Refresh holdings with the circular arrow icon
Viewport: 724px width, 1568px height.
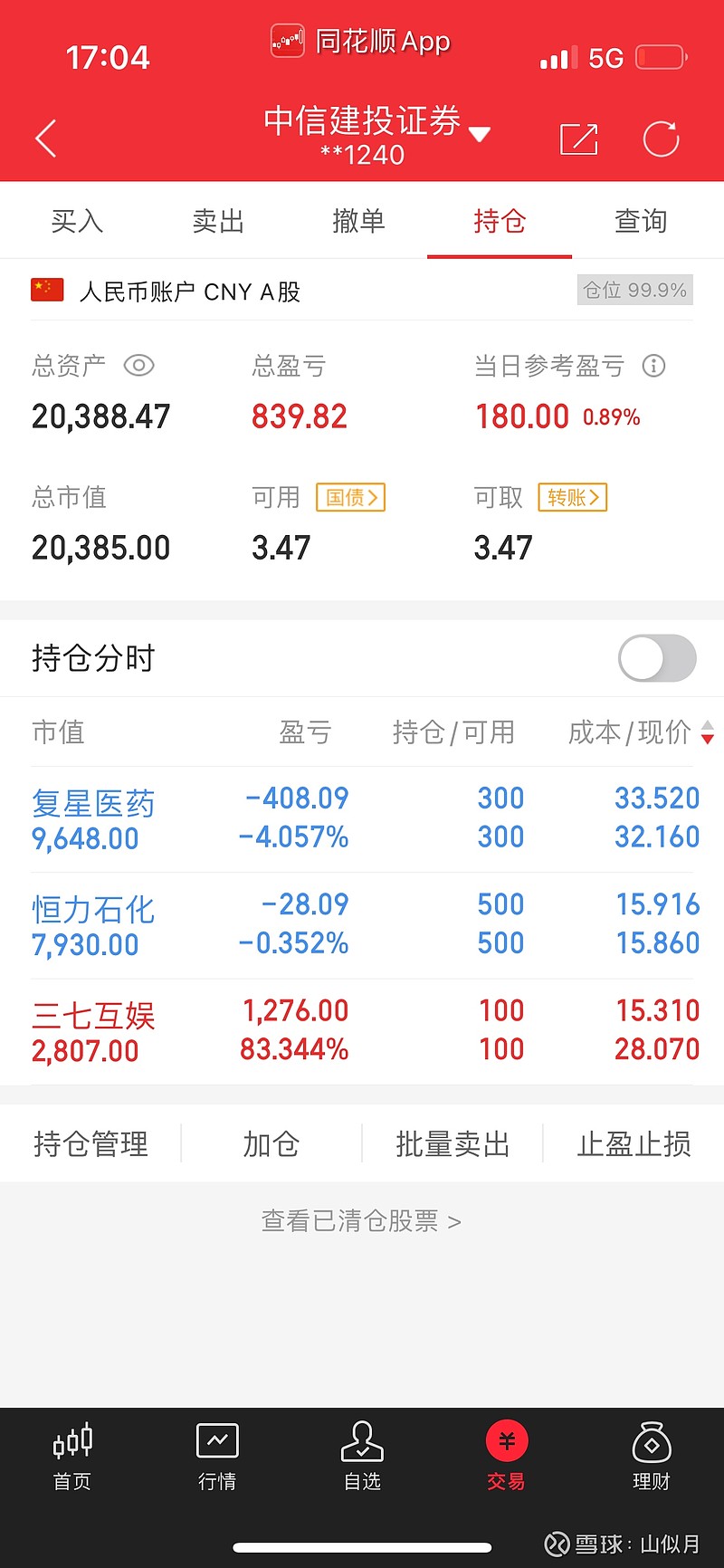(x=661, y=139)
